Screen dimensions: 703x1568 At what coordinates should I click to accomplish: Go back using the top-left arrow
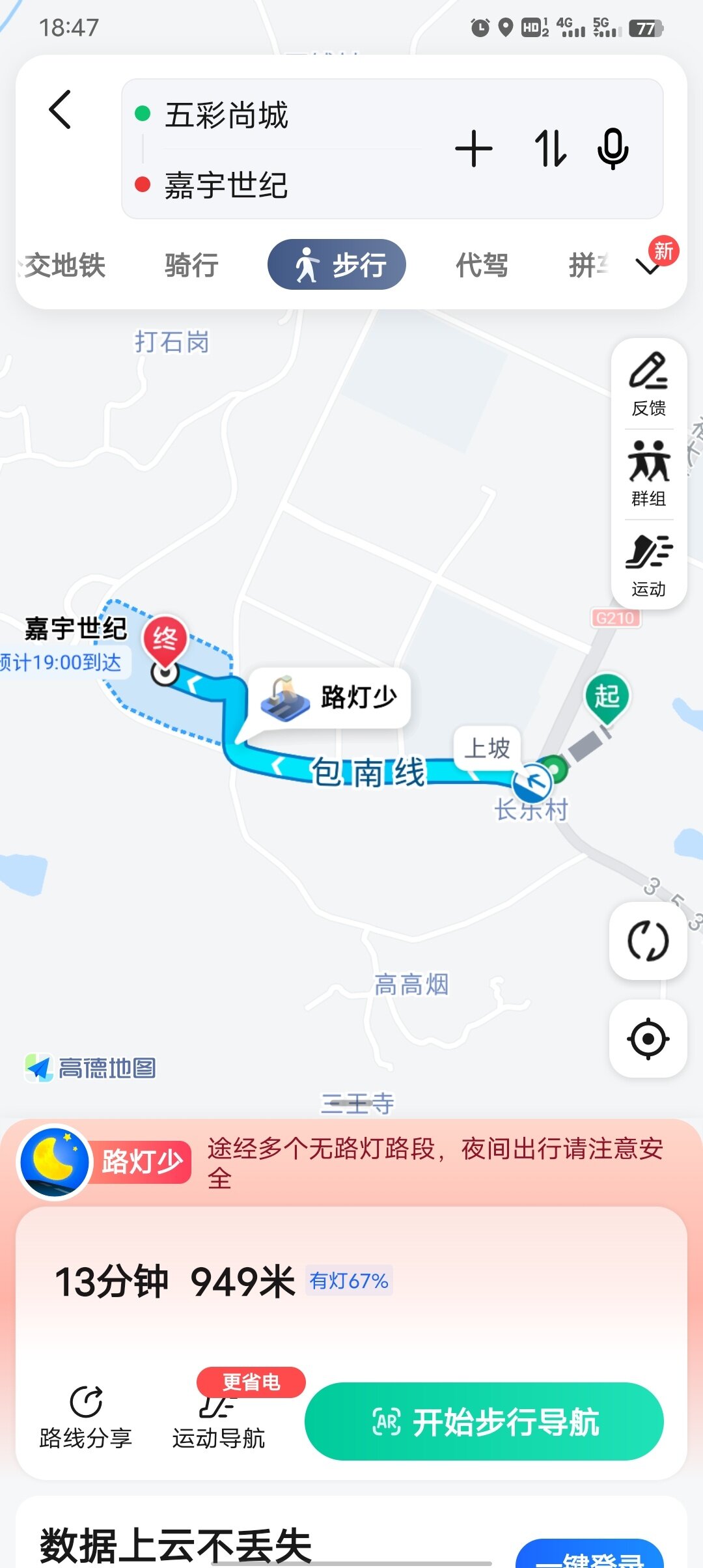tap(61, 109)
